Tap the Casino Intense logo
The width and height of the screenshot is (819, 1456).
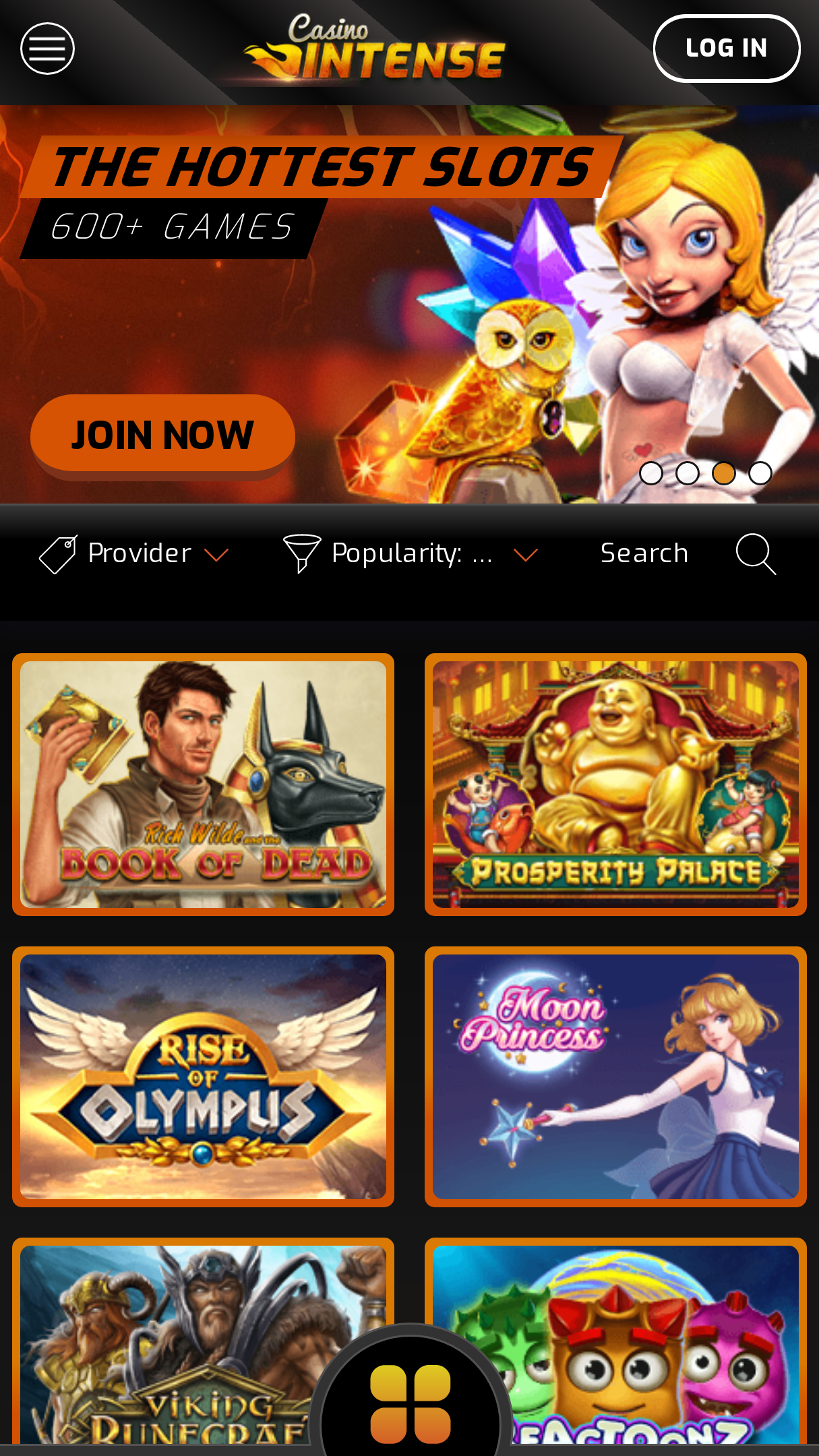(x=374, y=49)
